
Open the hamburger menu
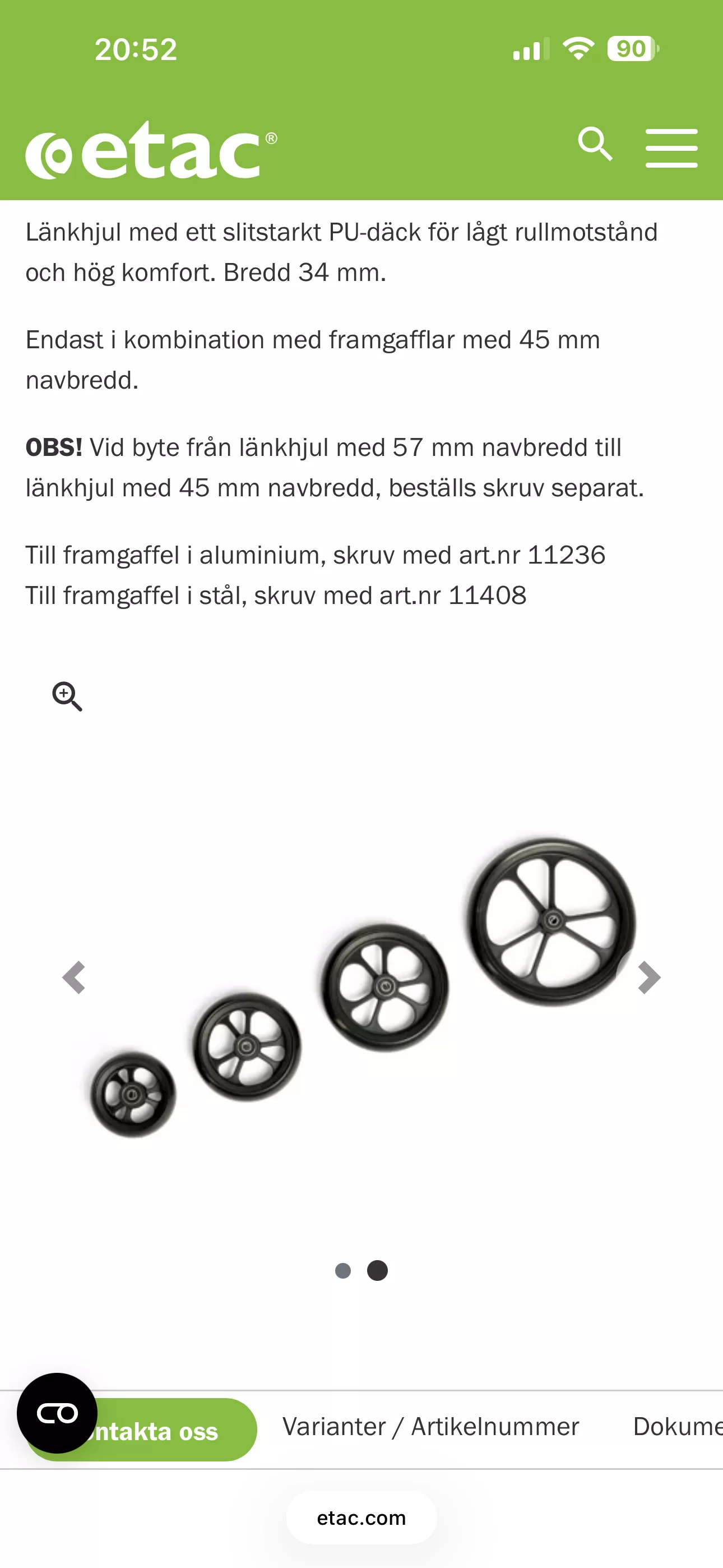click(x=671, y=148)
